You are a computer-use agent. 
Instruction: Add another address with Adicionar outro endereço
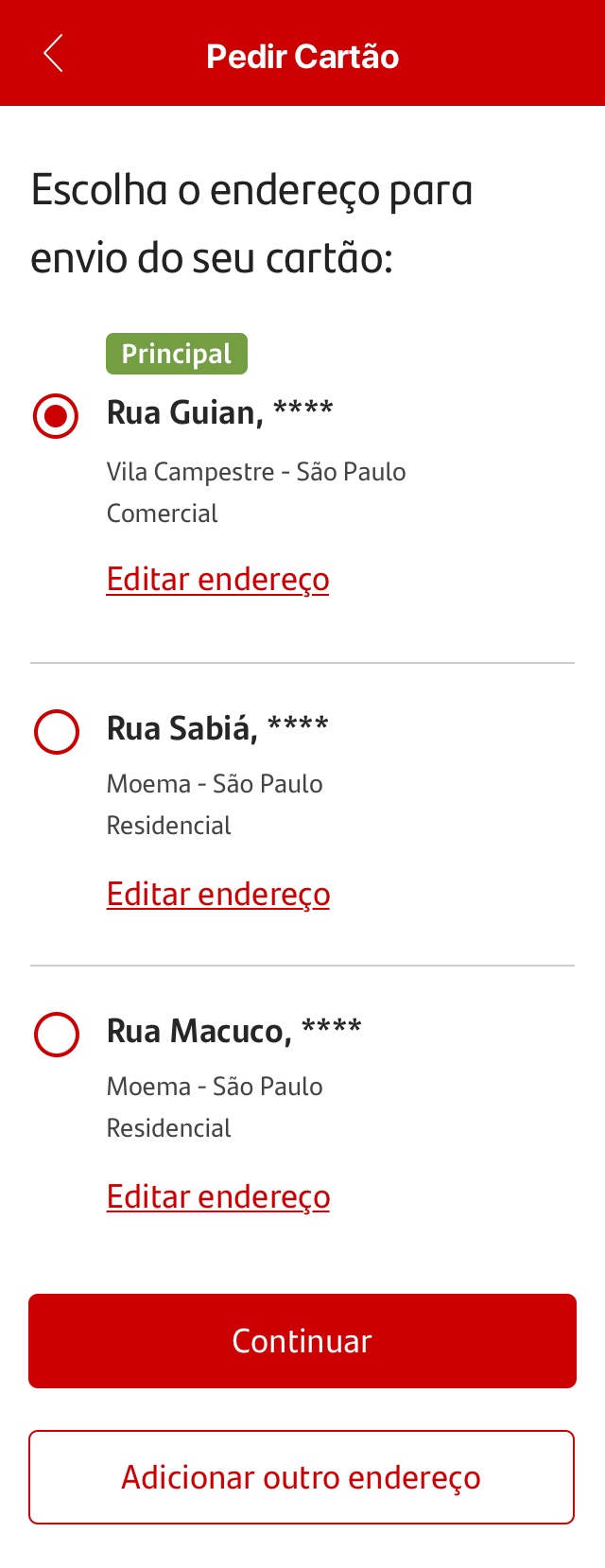pyautogui.click(x=302, y=1477)
